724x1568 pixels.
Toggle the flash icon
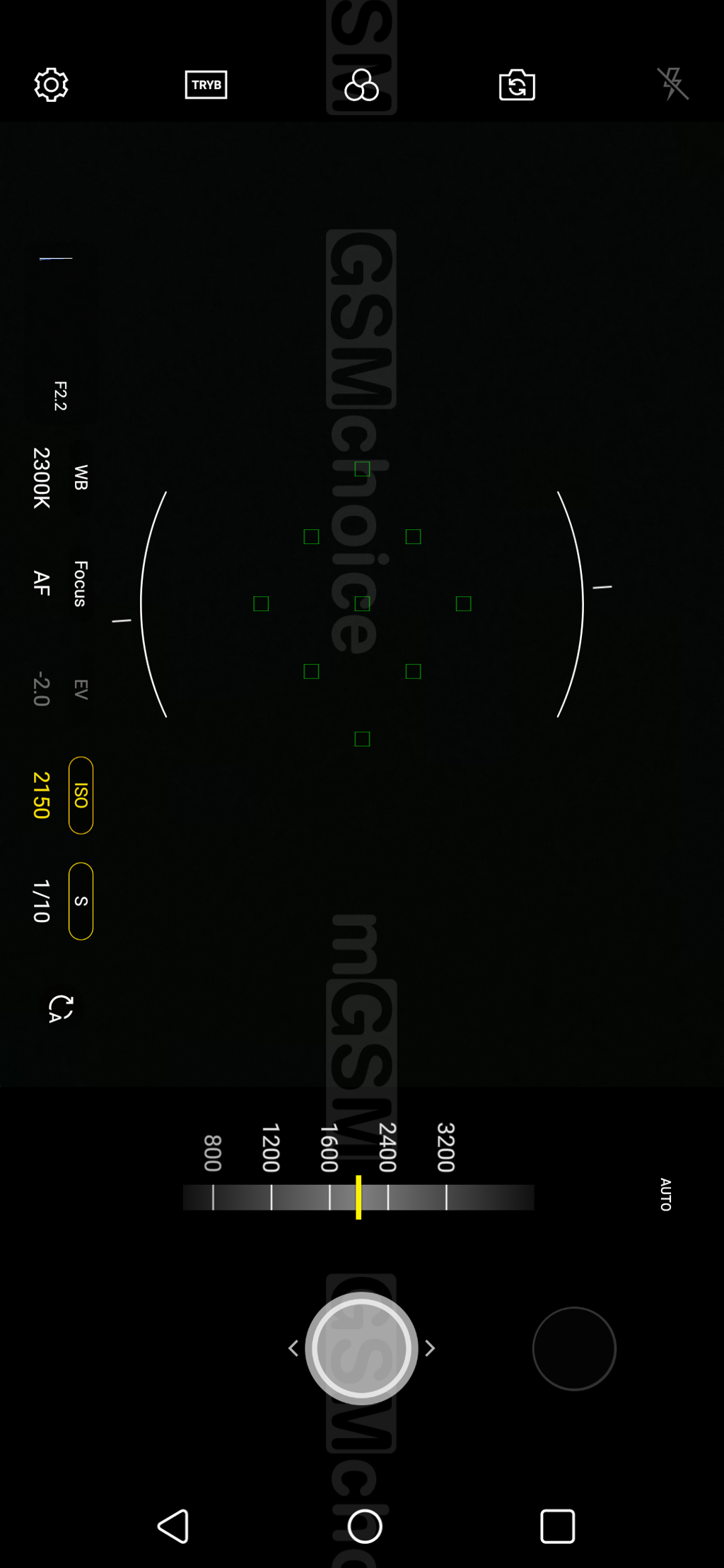coord(672,84)
